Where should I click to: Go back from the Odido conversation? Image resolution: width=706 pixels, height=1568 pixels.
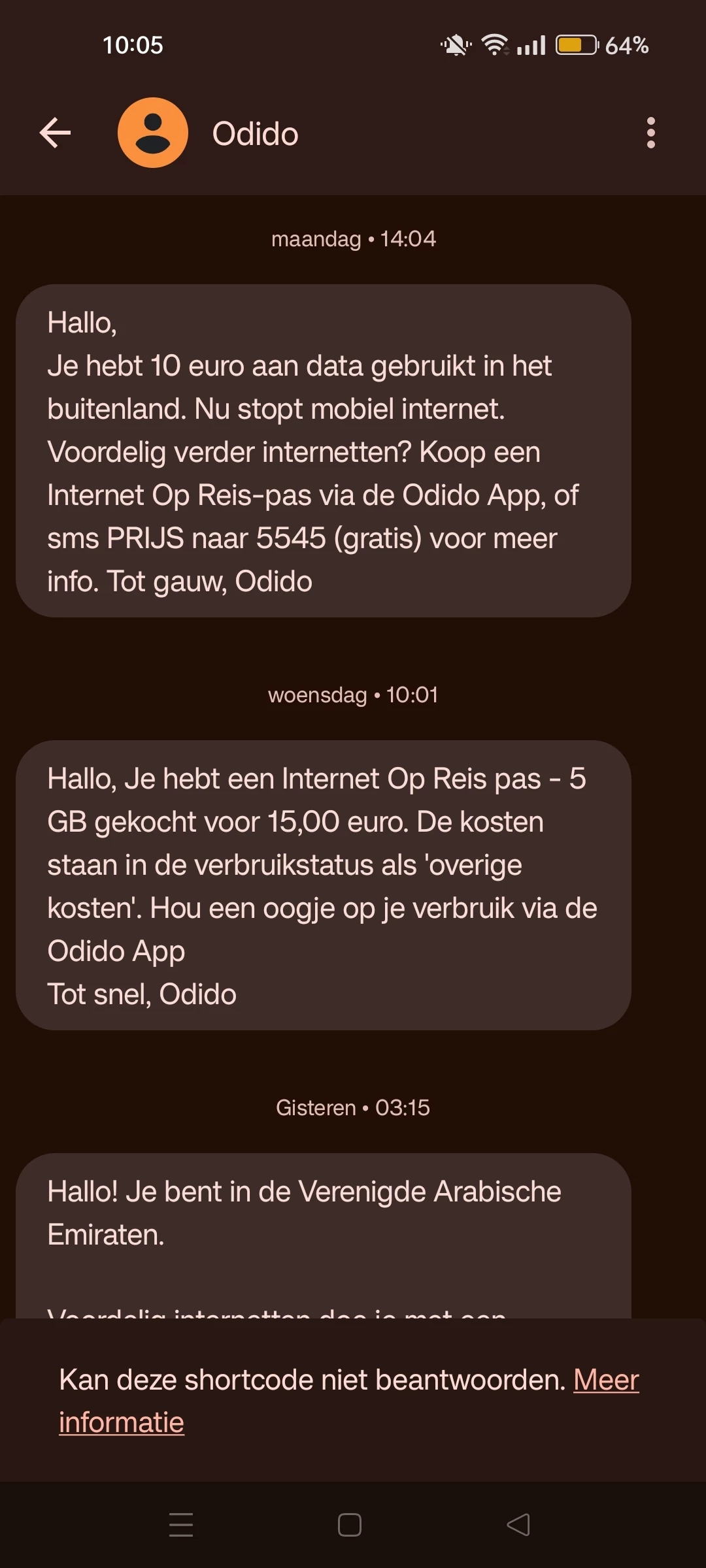click(56, 133)
